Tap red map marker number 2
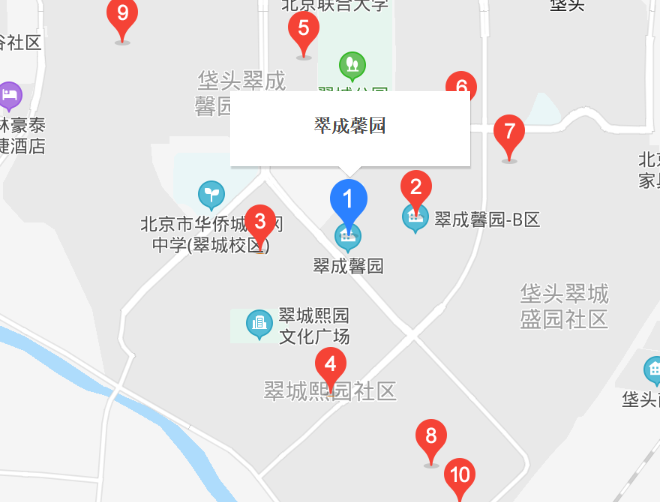660x502 pixels. (x=416, y=186)
